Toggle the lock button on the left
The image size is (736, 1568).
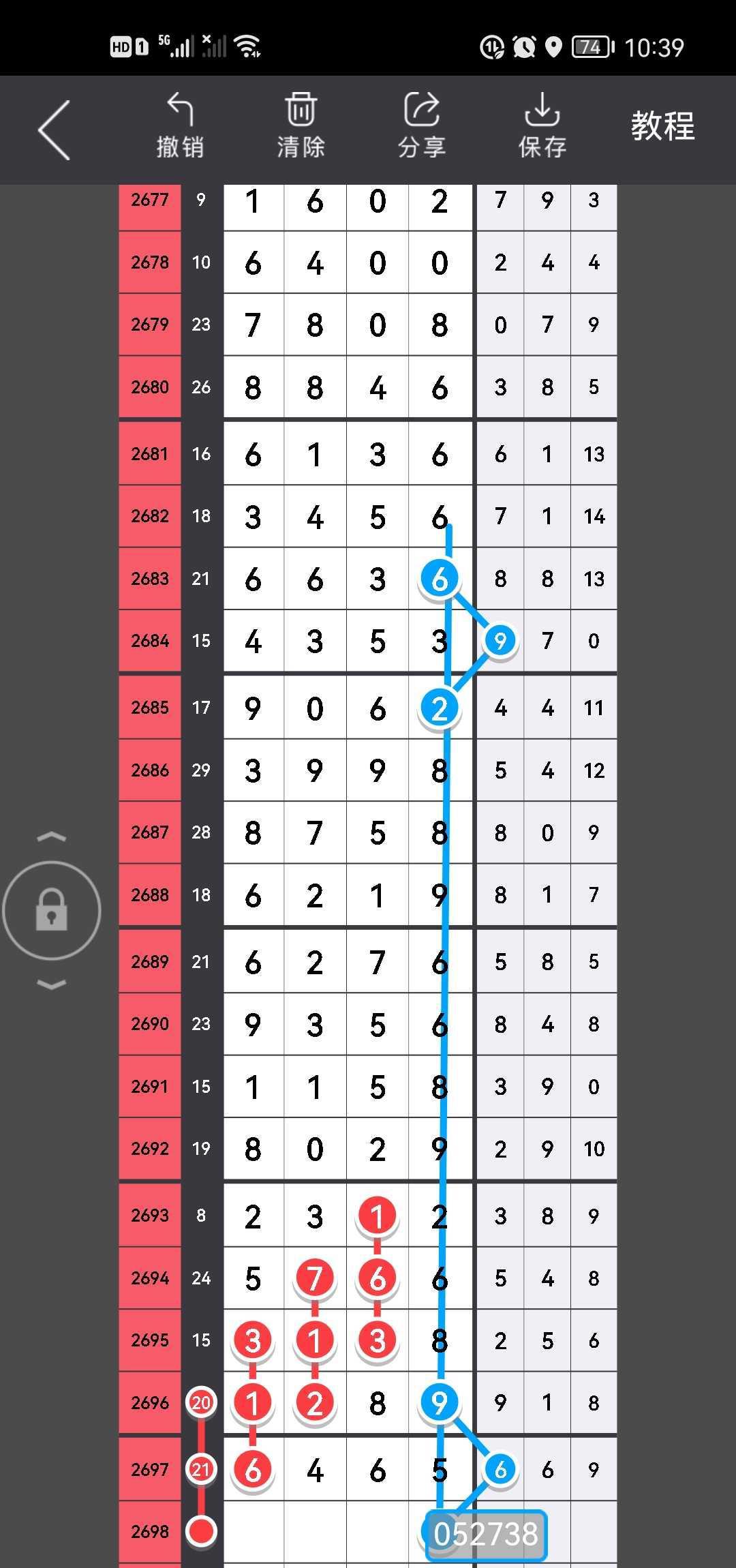pos(52,910)
